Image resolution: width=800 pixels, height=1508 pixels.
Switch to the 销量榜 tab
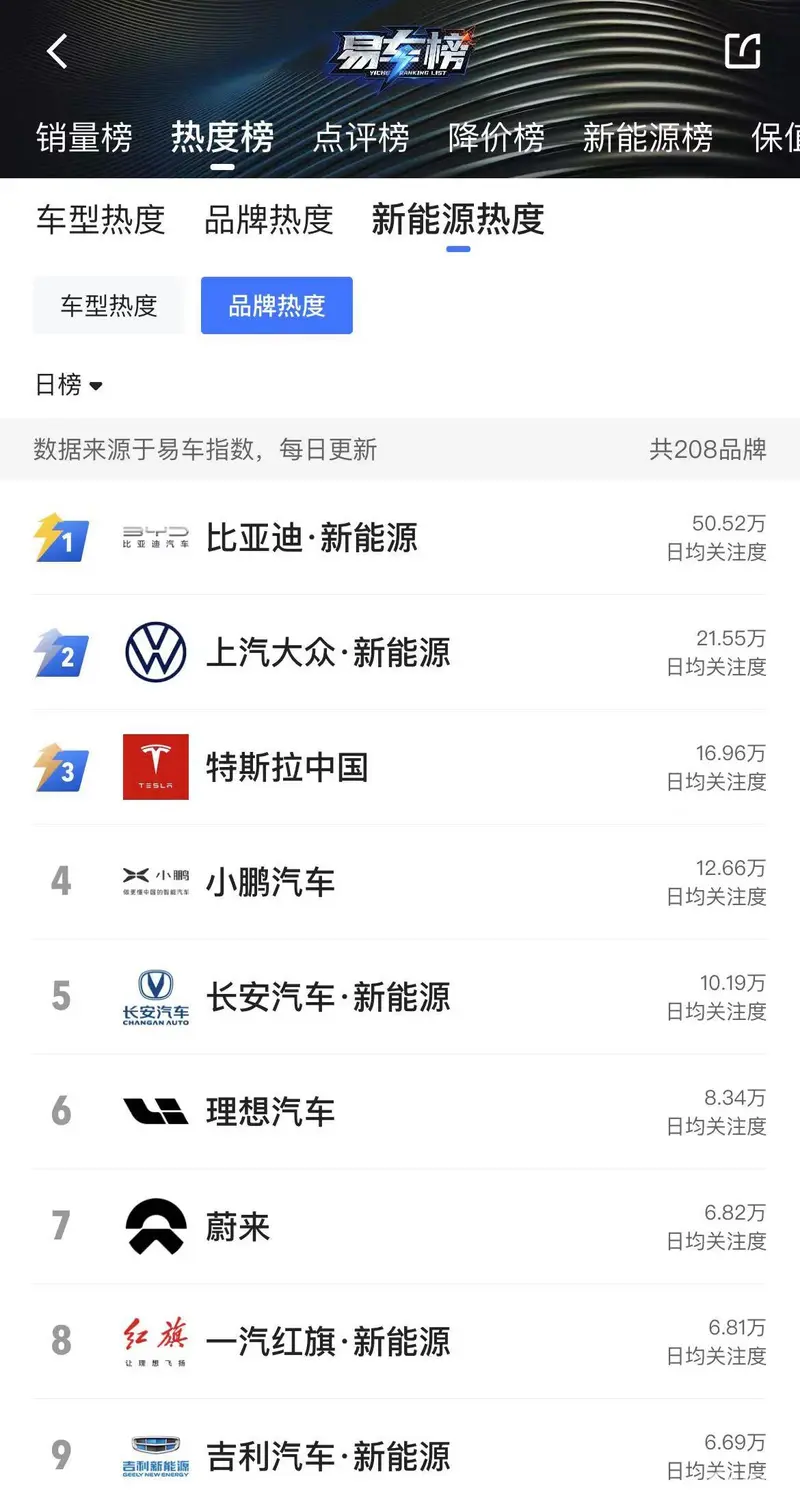click(x=84, y=137)
